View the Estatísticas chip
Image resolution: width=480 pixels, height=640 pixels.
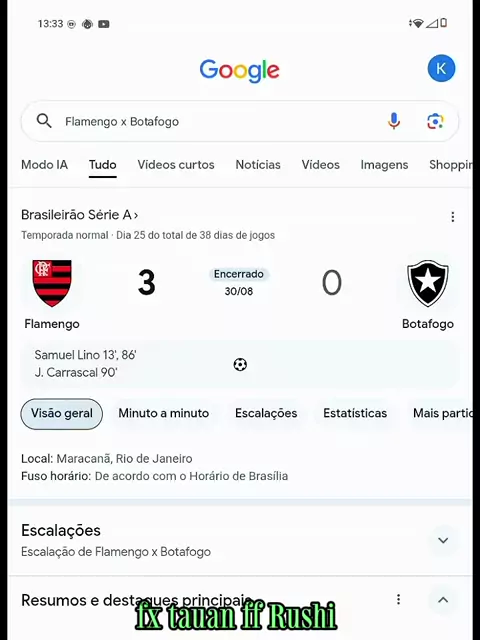tap(355, 413)
